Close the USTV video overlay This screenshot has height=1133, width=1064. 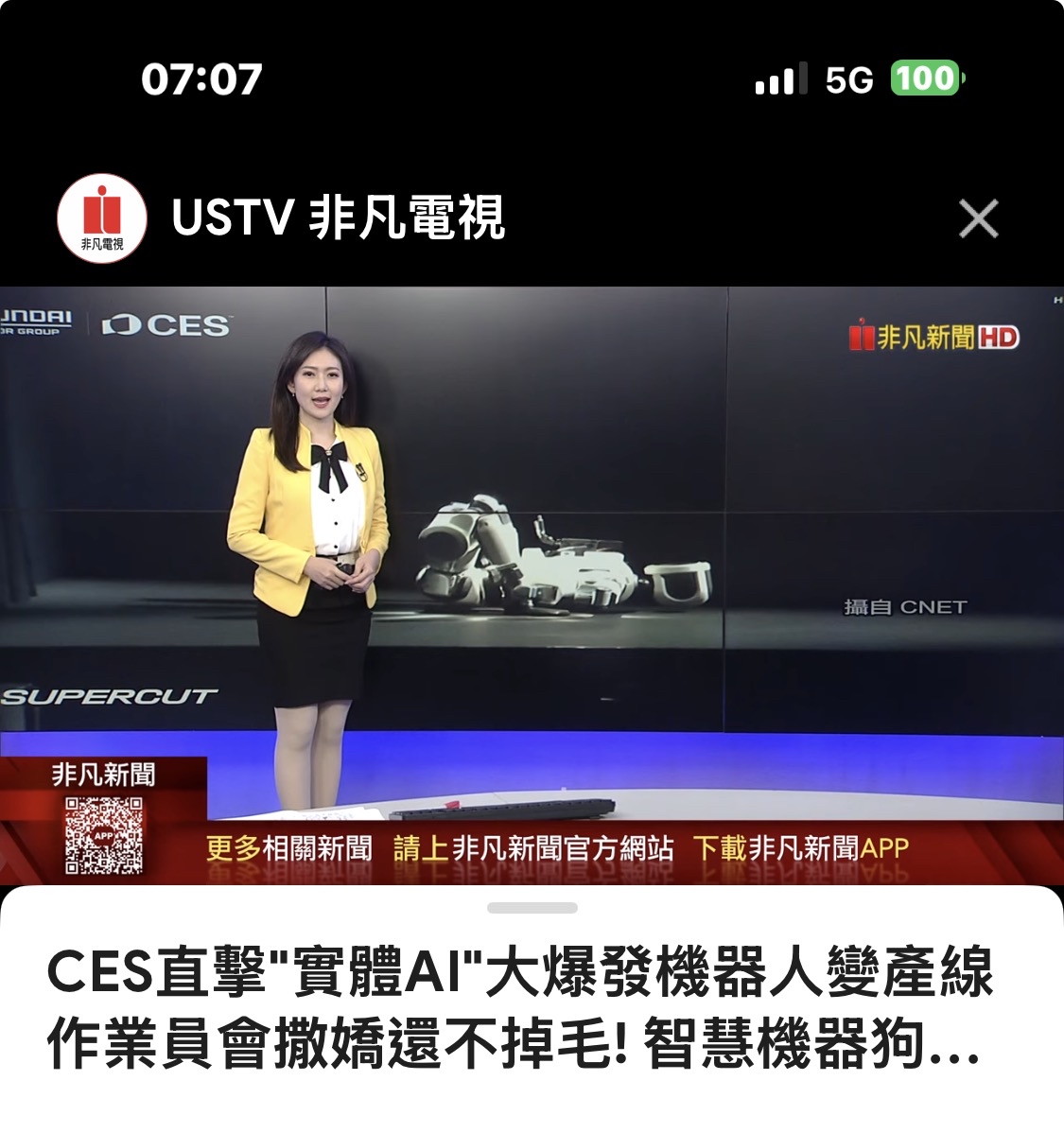click(x=978, y=218)
